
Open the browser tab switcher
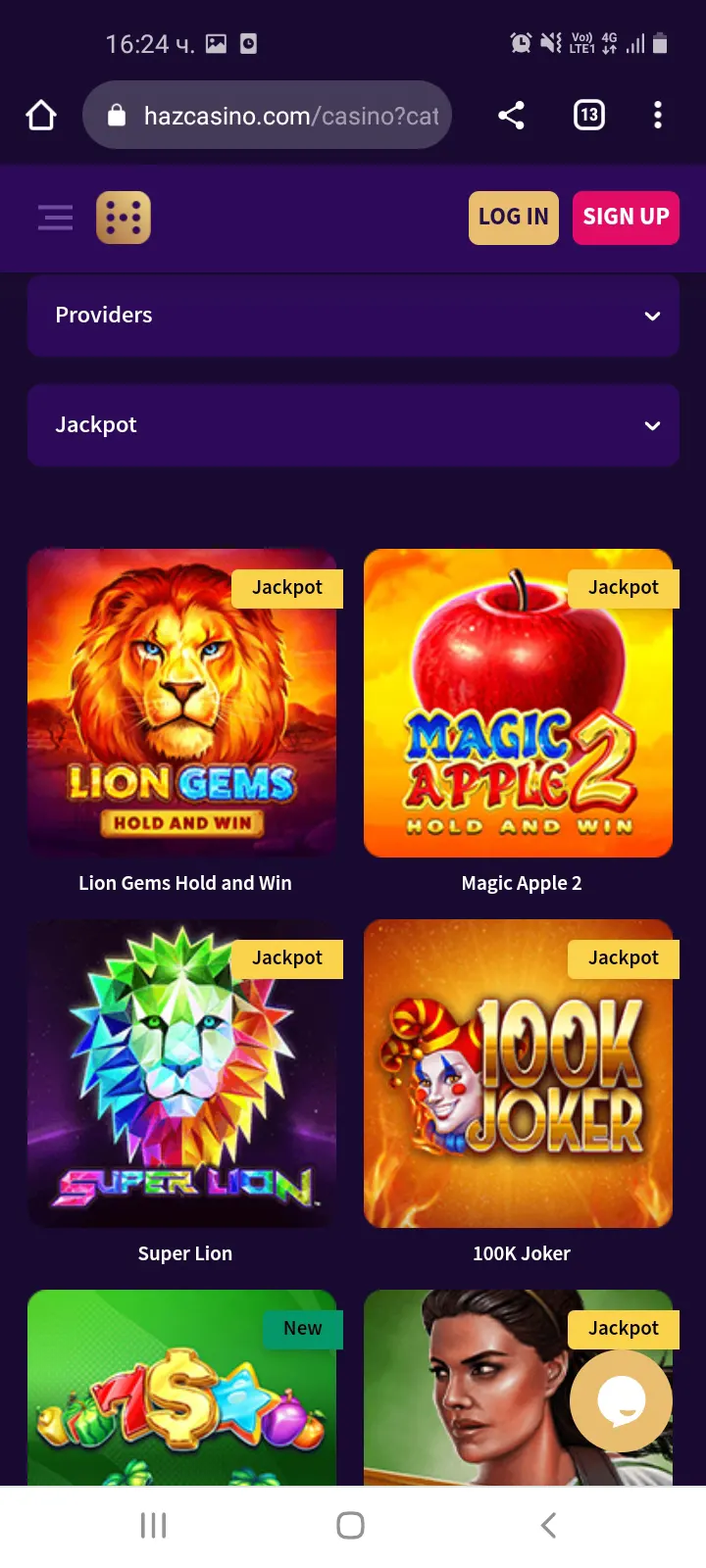[589, 116]
